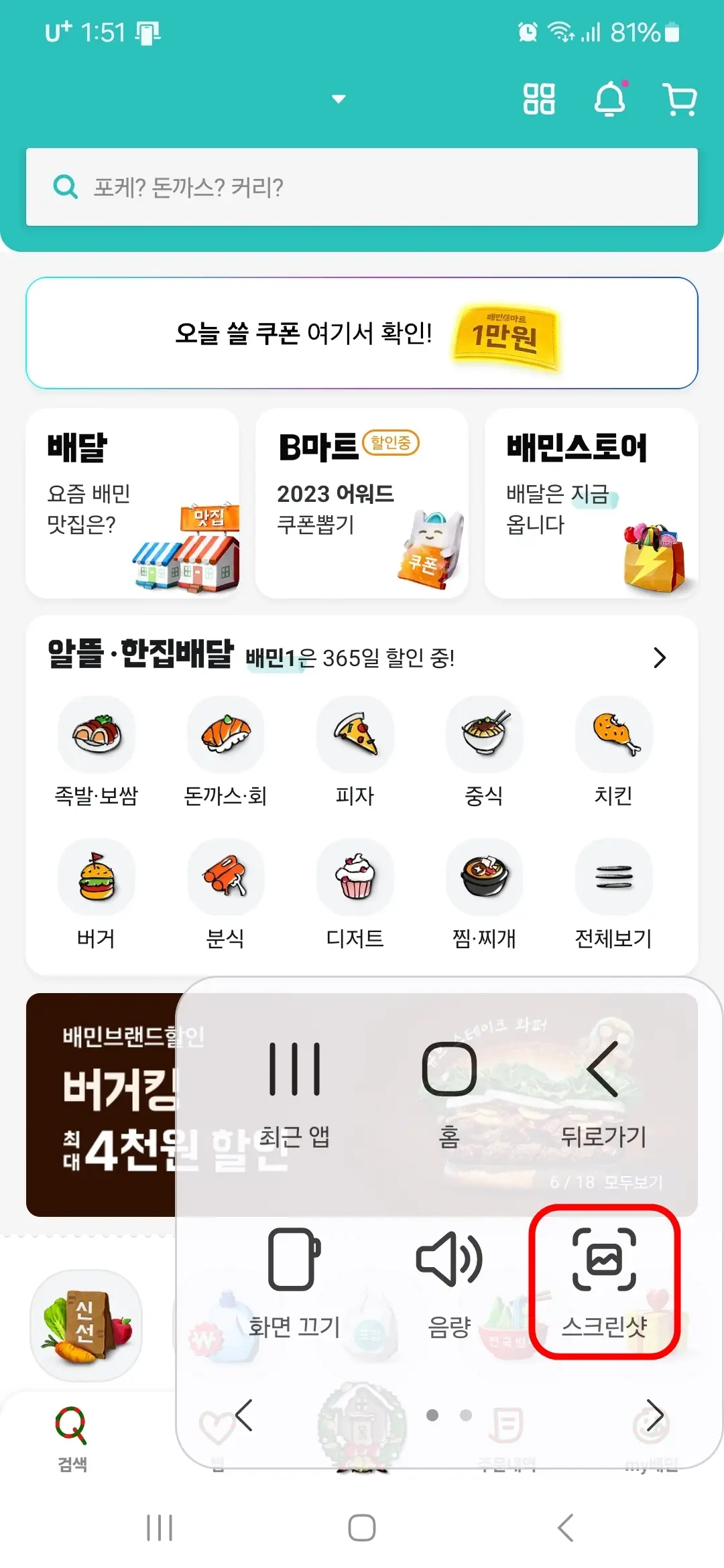This screenshot has width=724, height=1568.
Task: Select the 피자 category icon
Action: [x=355, y=735]
